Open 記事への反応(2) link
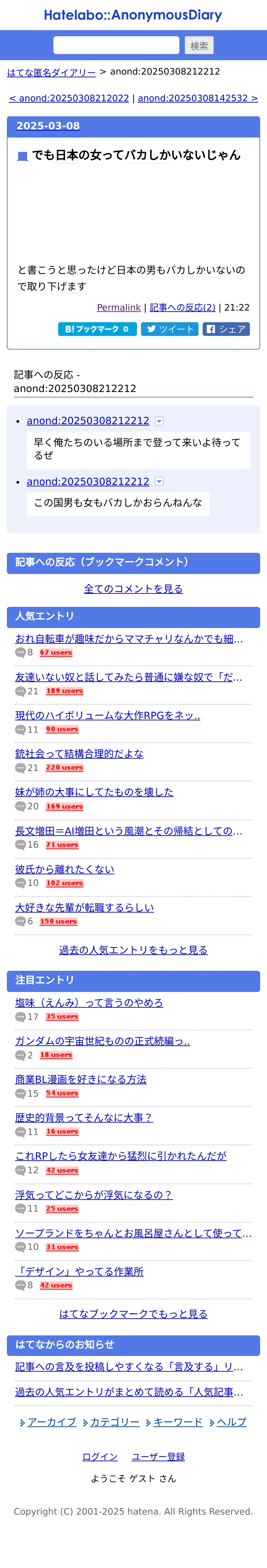This screenshot has width=267, height=1568. click(182, 307)
